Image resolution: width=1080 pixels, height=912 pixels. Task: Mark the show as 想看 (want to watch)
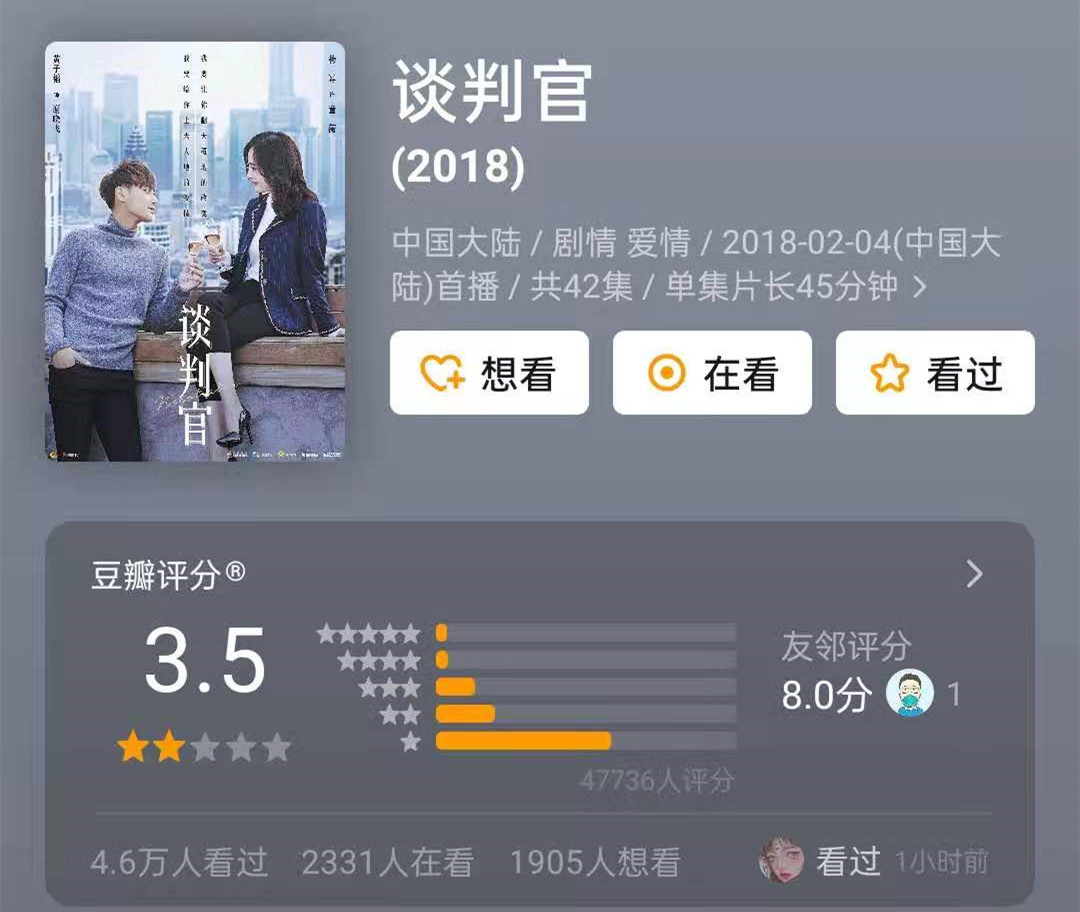[489, 373]
